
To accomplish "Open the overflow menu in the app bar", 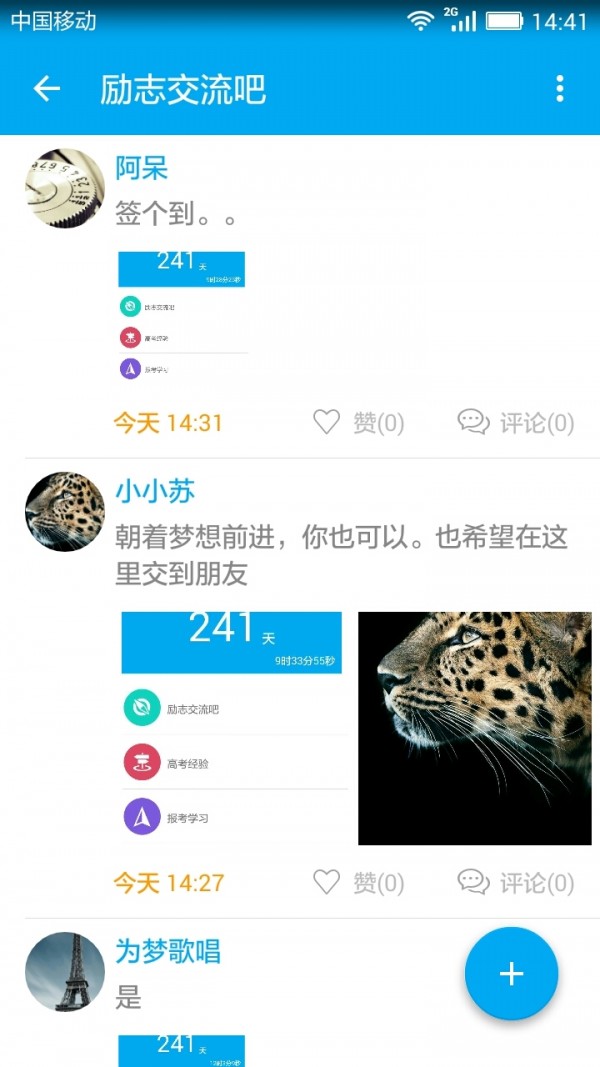I will pyautogui.click(x=560, y=89).
